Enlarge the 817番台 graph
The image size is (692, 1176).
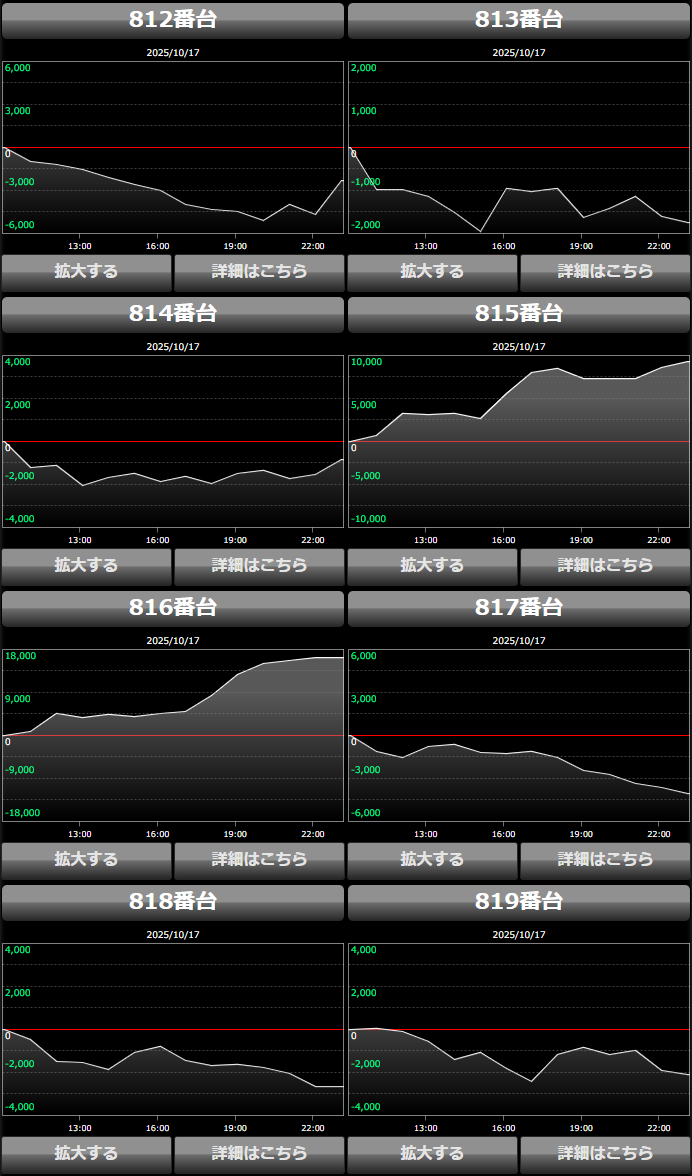tap(432, 859)
